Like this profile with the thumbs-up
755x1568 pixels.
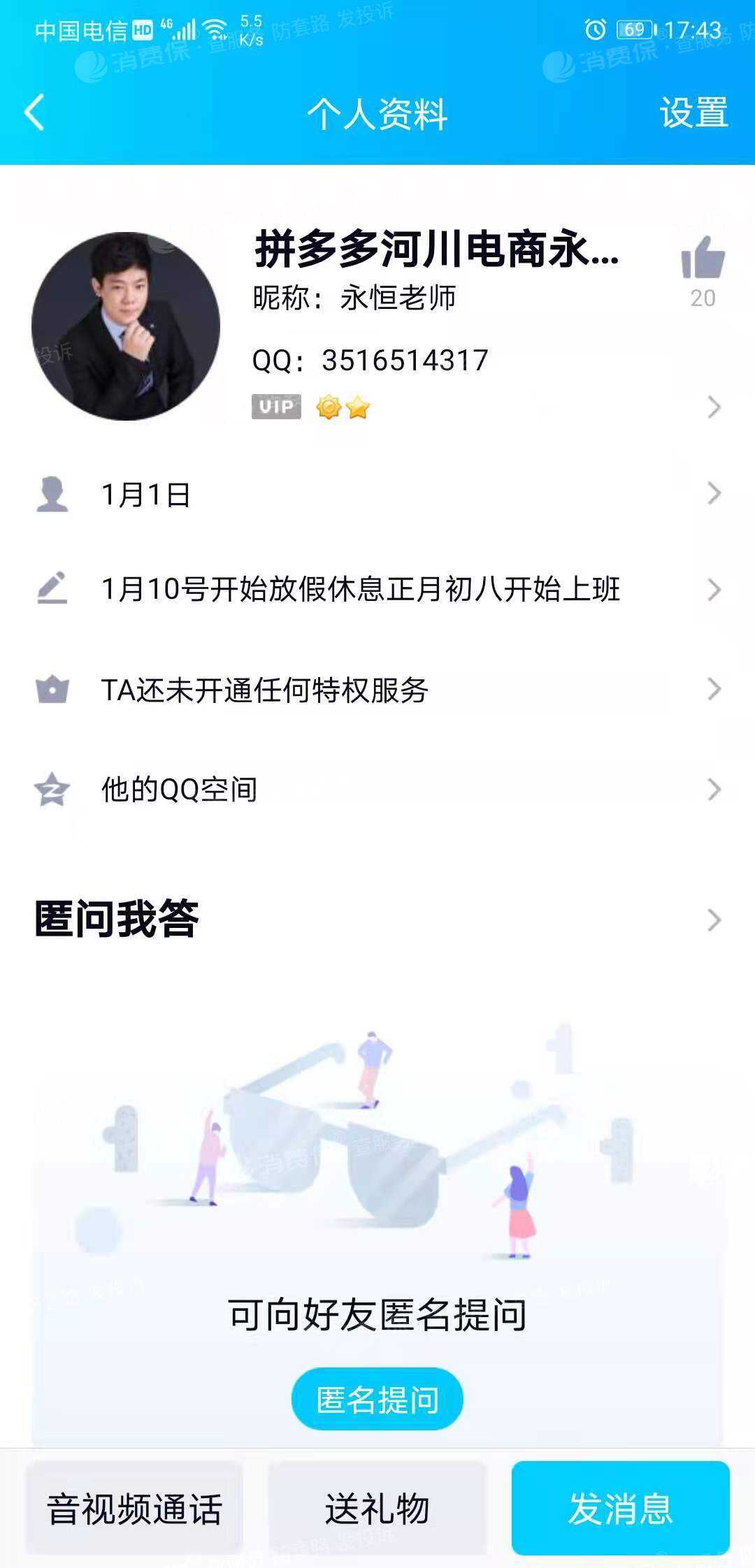click(x=703, y=259)
